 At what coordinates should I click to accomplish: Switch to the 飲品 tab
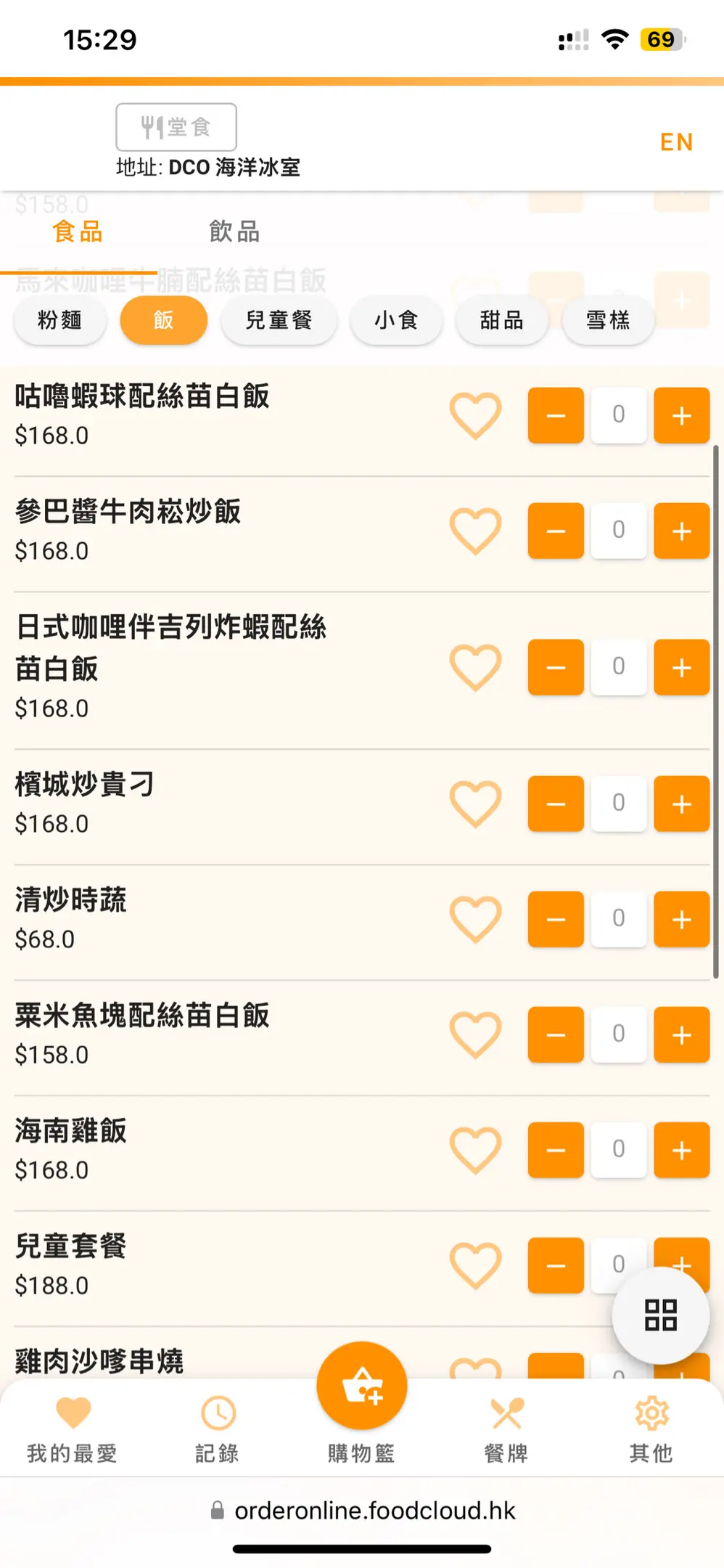[234, 232]
